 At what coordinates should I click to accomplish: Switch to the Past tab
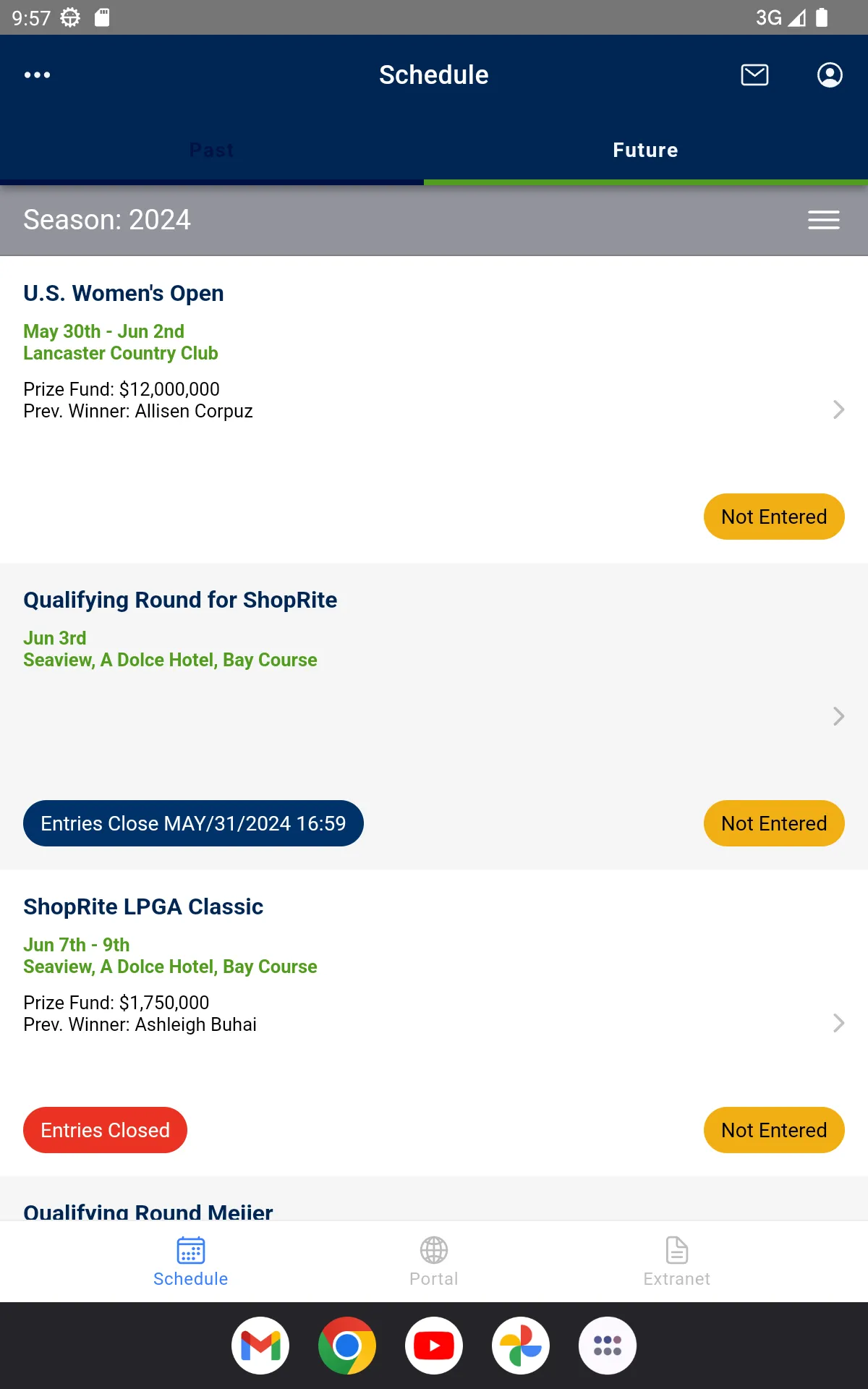(x=211, y=150)
